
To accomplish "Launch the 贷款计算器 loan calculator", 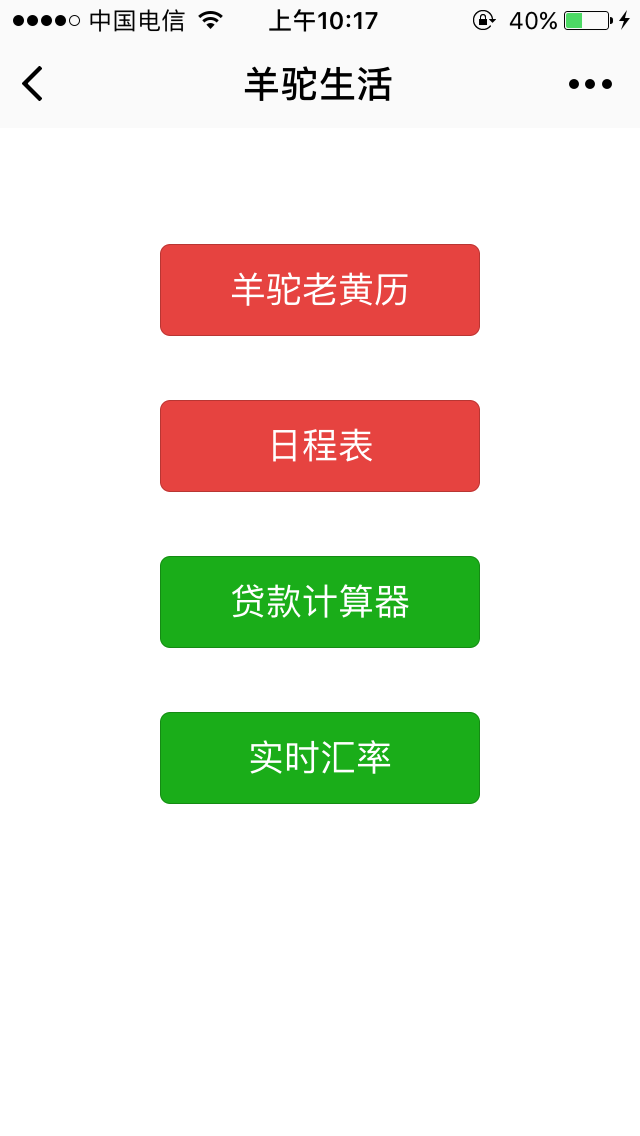I will coord(320,602).
